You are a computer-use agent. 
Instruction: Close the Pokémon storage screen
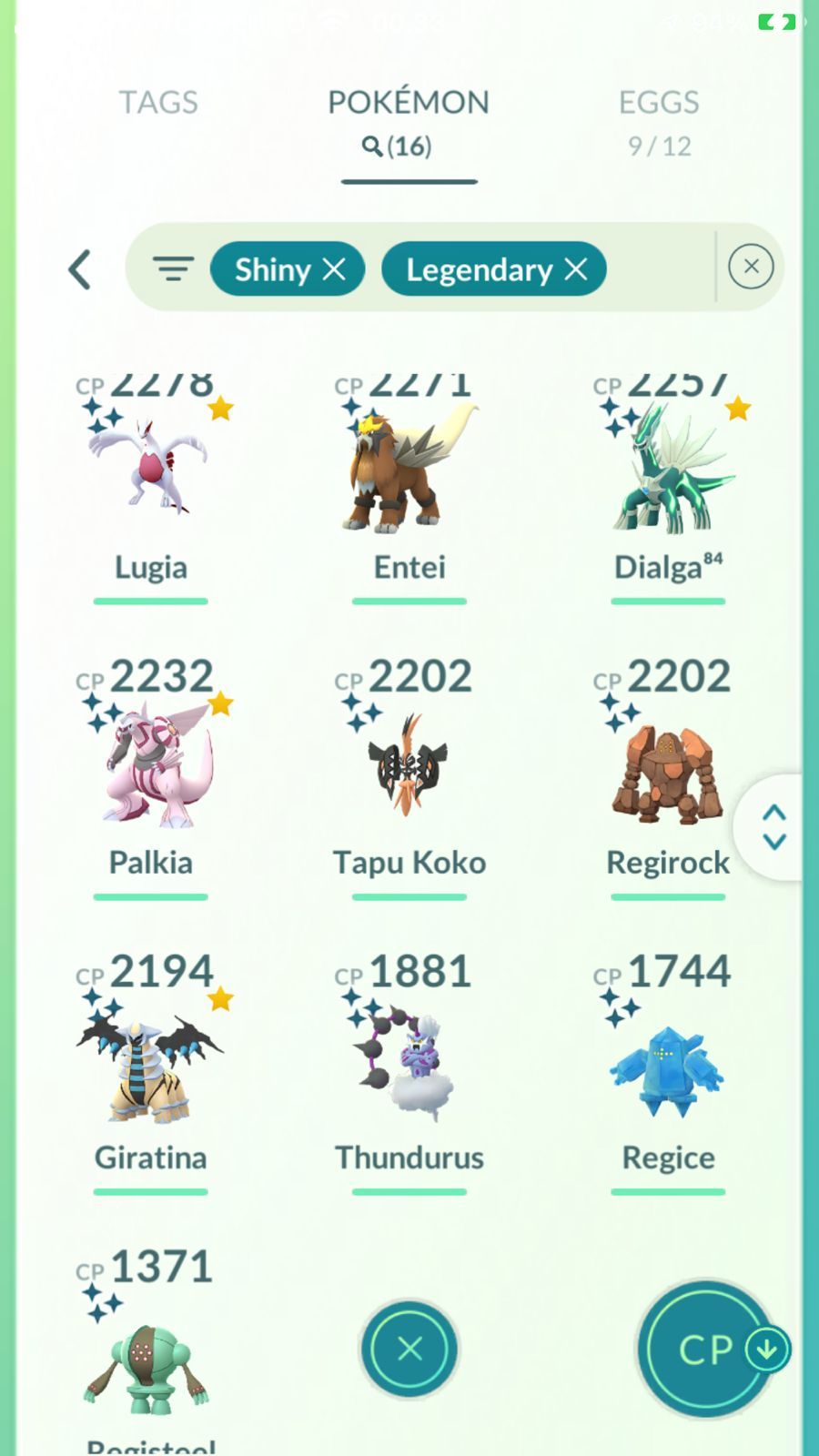click(409, 1349)
